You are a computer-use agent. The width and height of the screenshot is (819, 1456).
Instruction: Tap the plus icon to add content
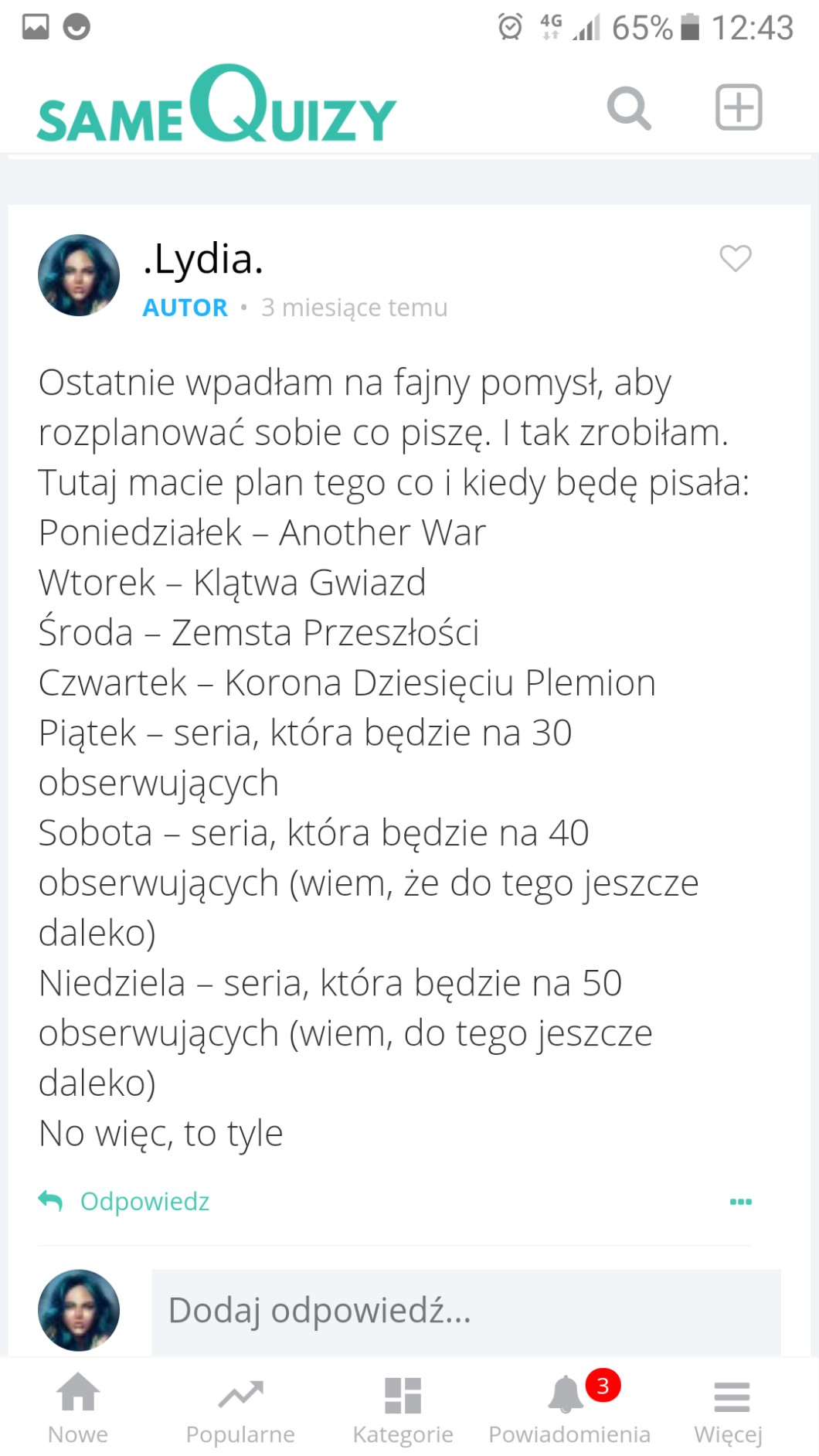[x=738, y=107]
